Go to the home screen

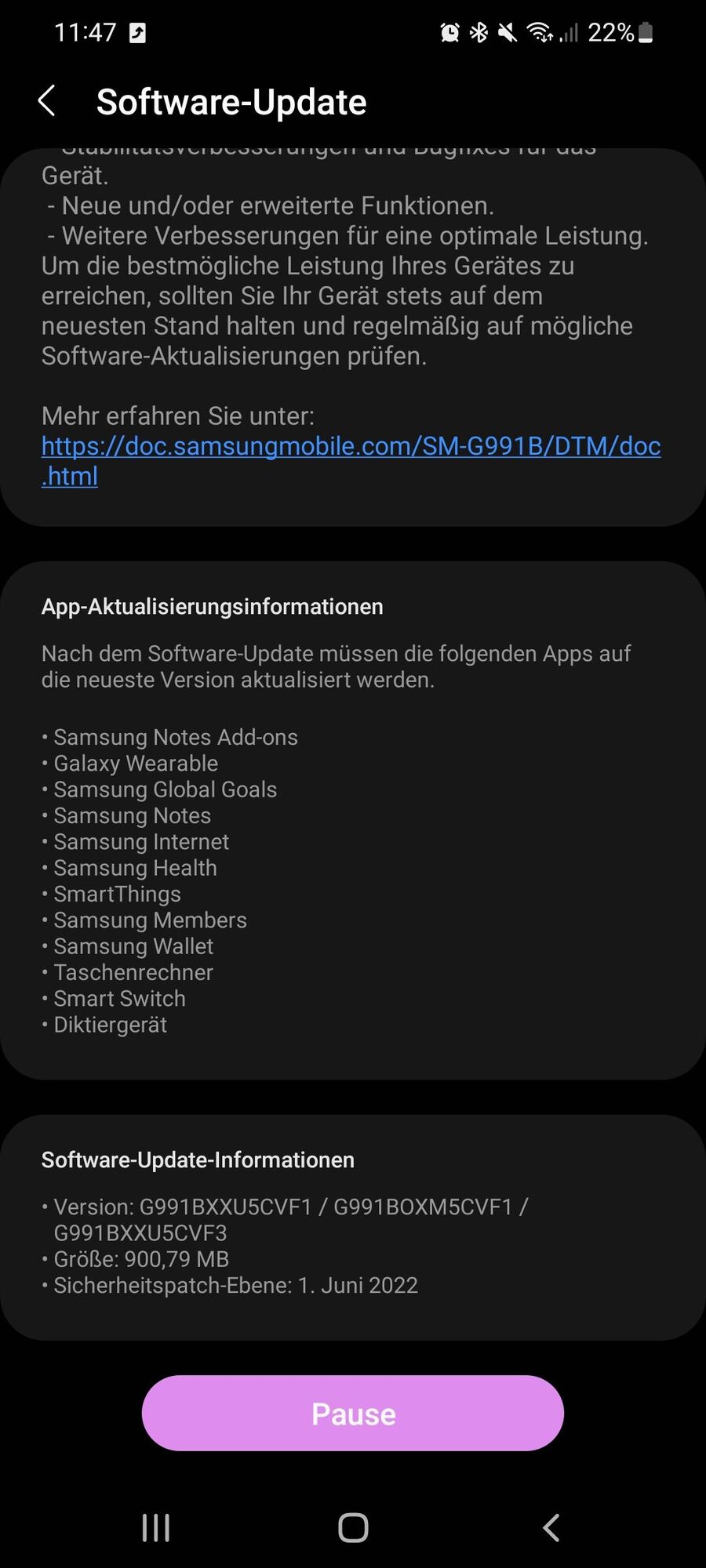click(353, 1527)
